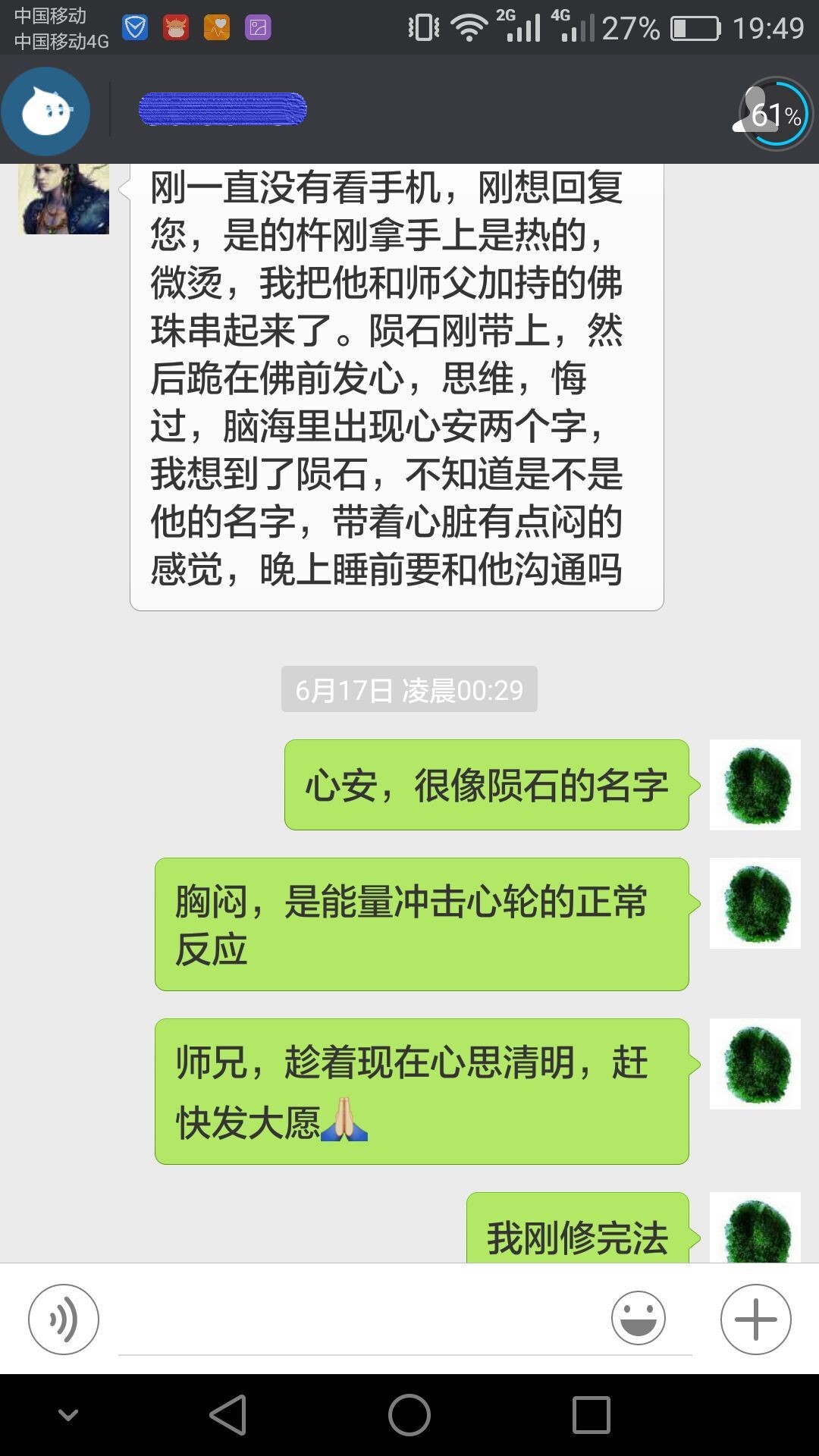Open the contact's avatar on the left

coord(64,199)
